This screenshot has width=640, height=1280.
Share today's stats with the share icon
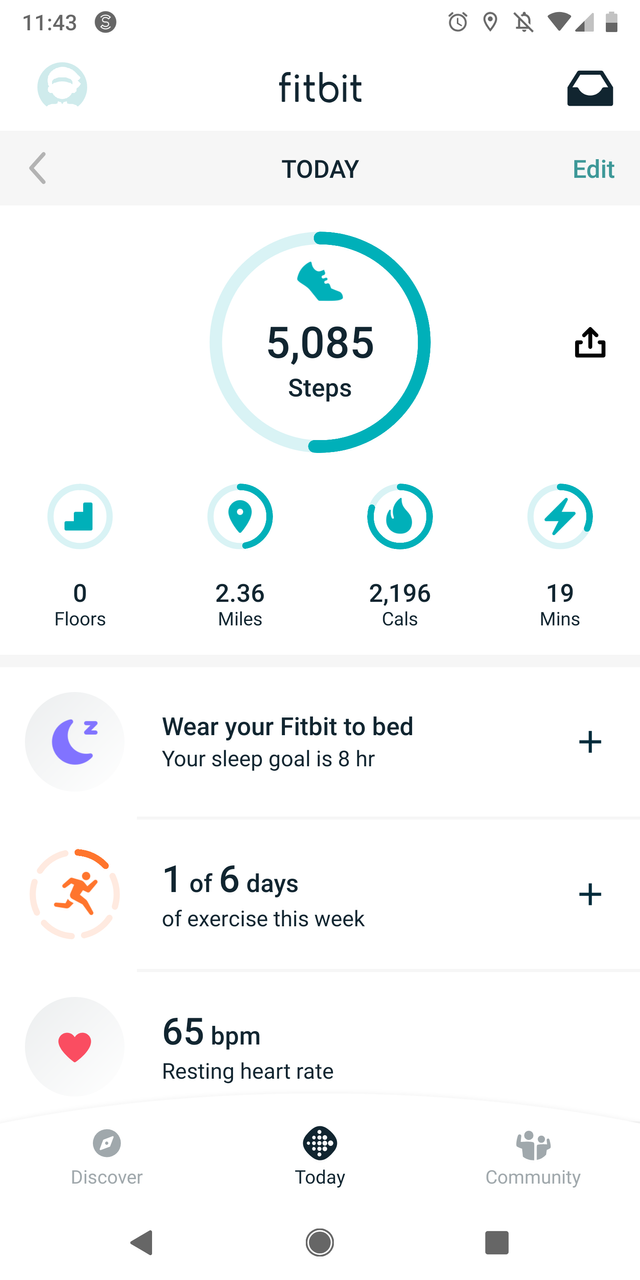[590, 343]
